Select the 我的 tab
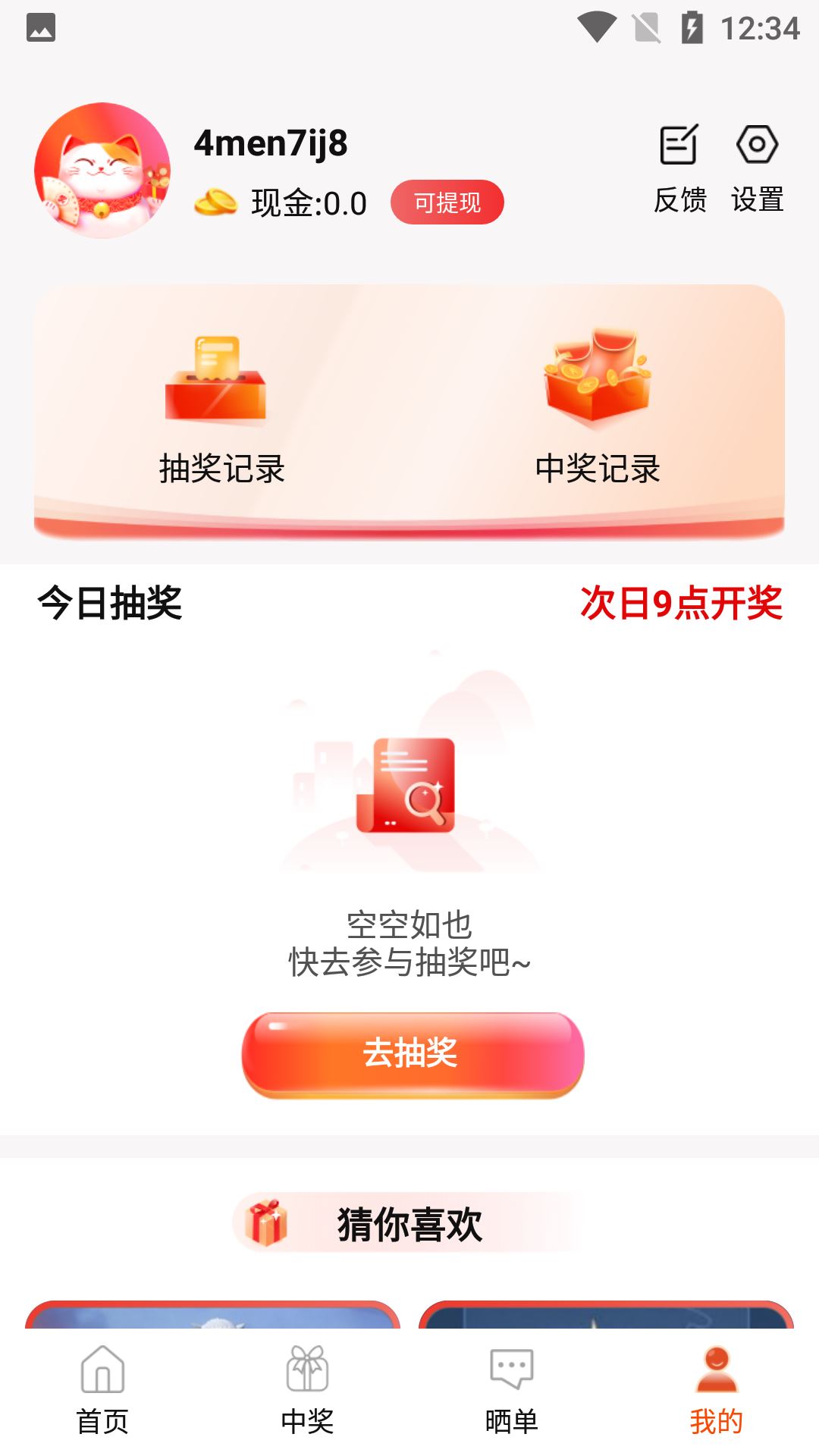819x1456 pixels. (716, 1390)
